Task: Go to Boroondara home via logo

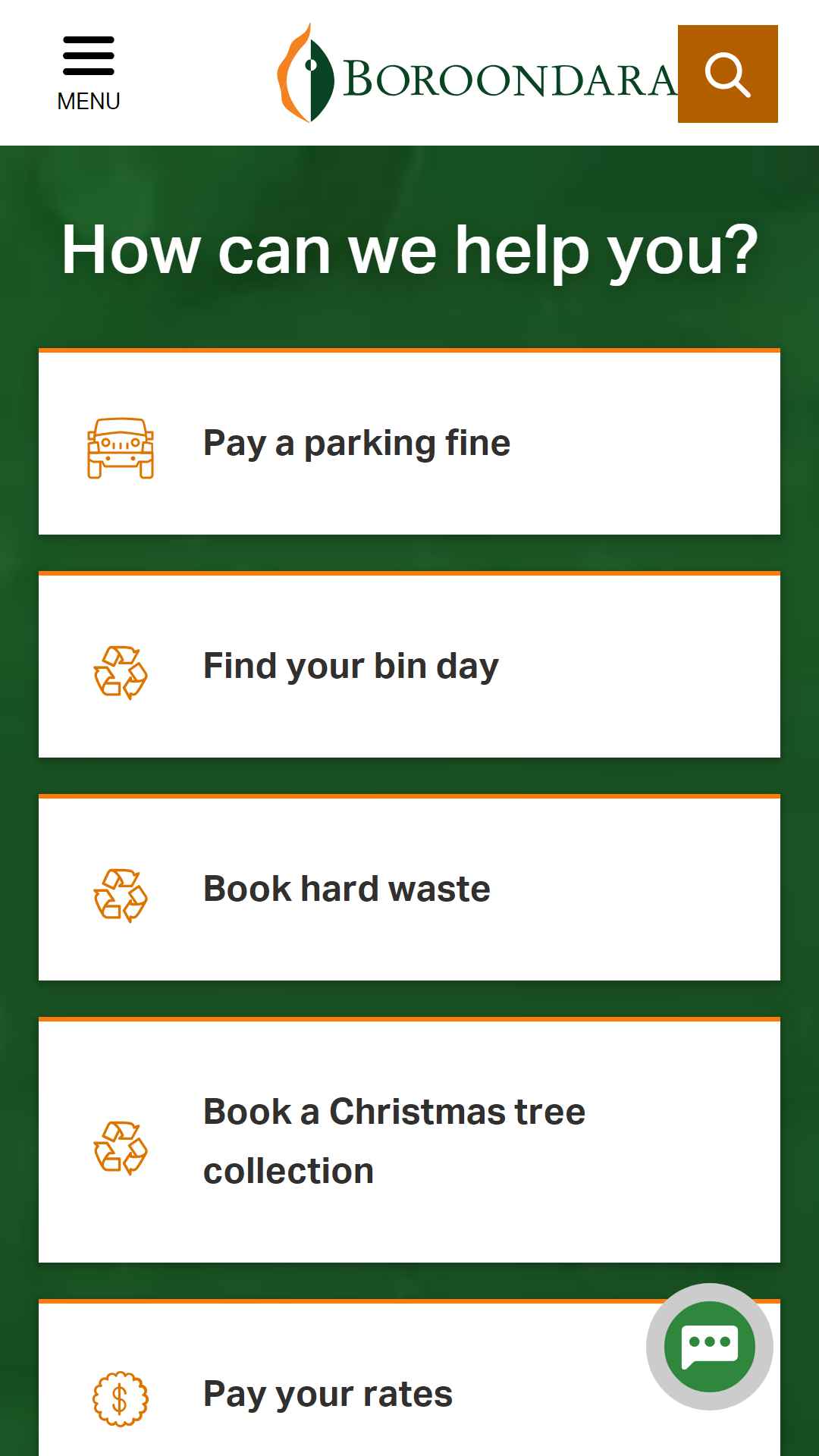Action: click(477, 74)
